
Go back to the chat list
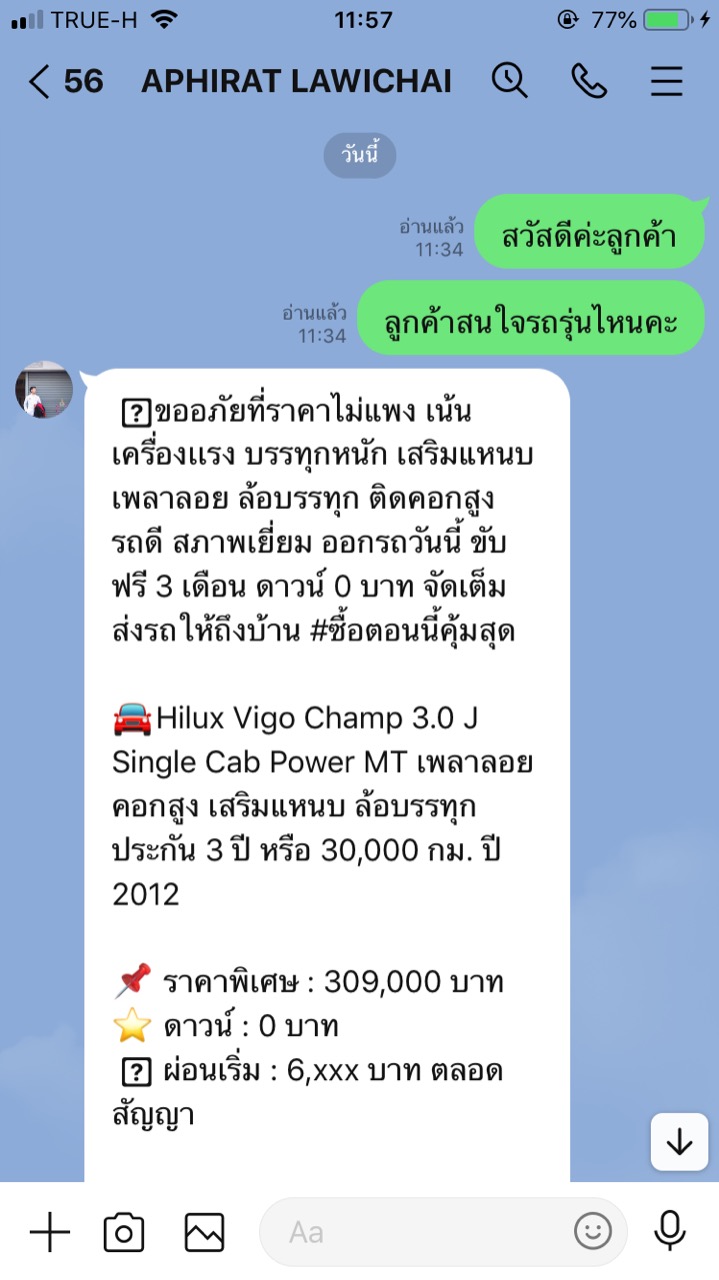pyautogui.click(x=40, y=81)
